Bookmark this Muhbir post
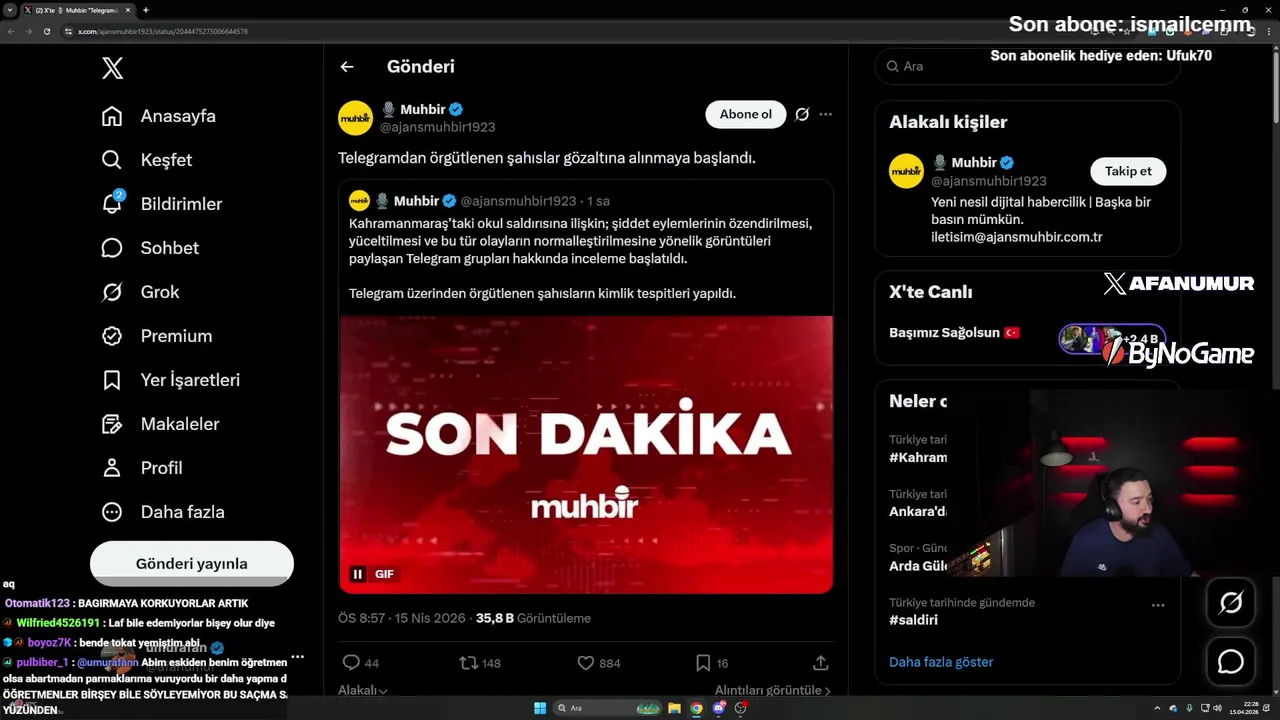This screenshot has height=720, width=1280. pos(703,663)
